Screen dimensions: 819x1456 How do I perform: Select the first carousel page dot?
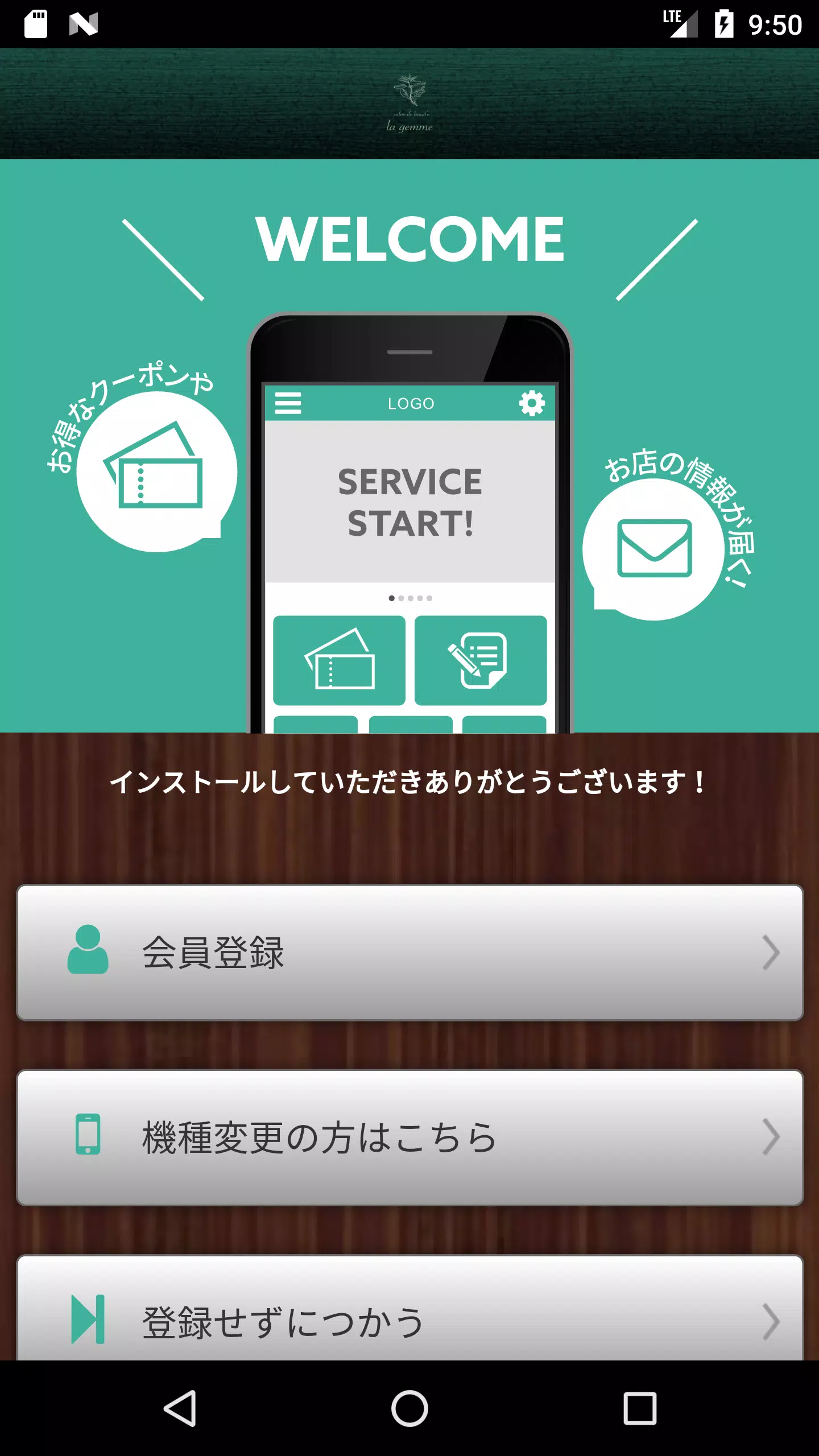click(392, 598)
